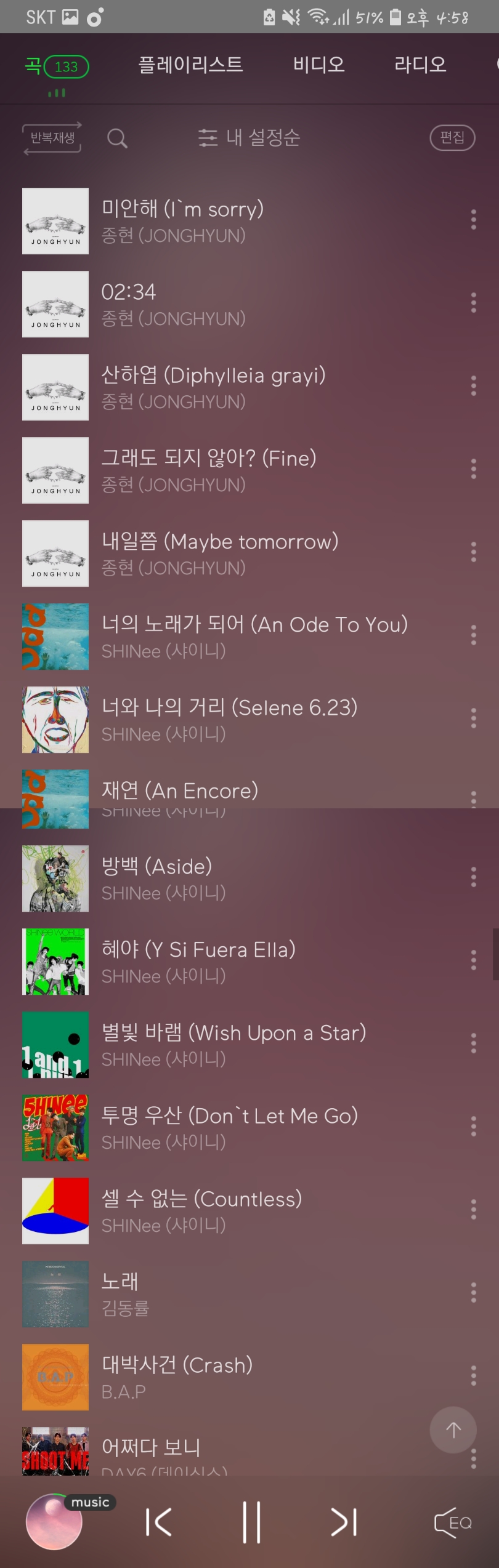Skip to the next track
The width and height of the screenshot is (499, 1568).
[x=344, y=1522]
